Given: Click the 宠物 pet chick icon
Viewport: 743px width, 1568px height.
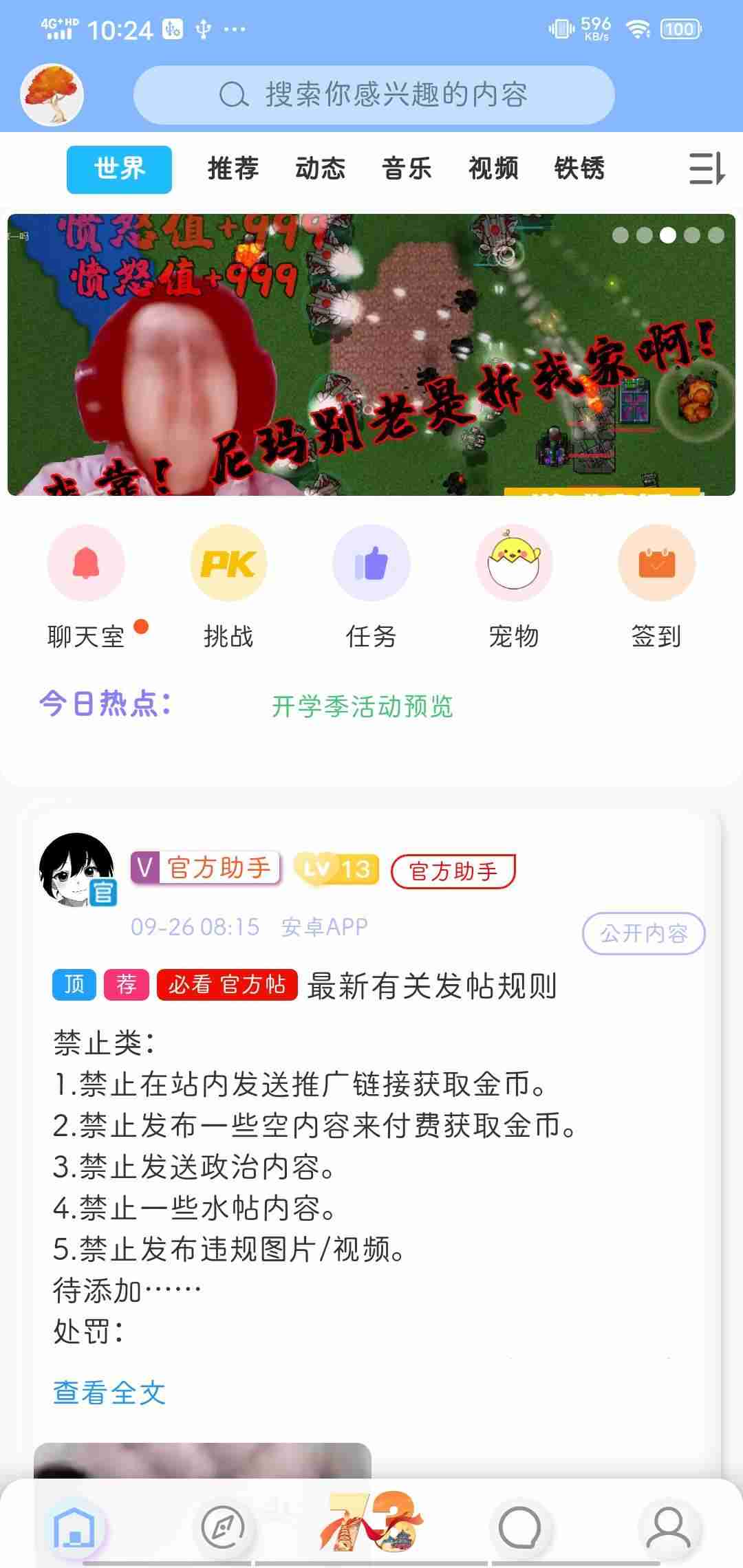Looking at the screenshot, I should [x=514, y=563].
